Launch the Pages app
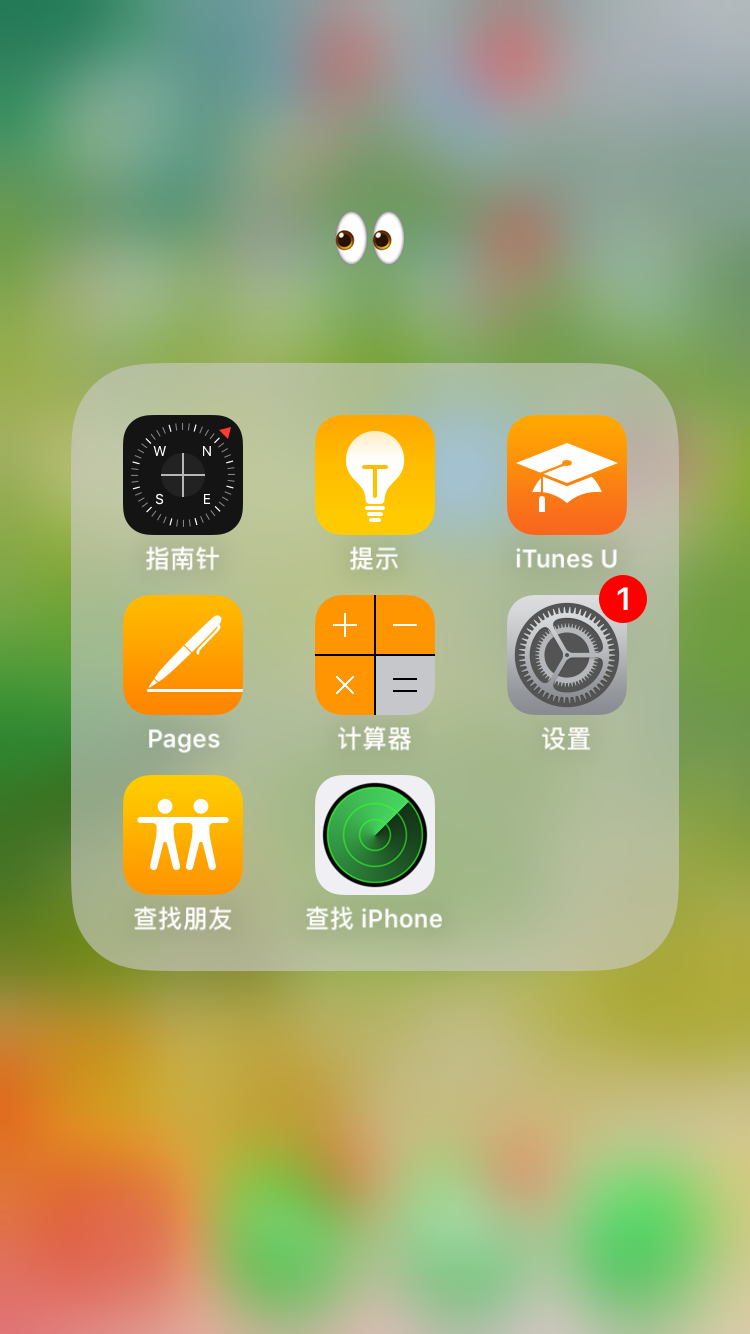 (x=183, y=655)
